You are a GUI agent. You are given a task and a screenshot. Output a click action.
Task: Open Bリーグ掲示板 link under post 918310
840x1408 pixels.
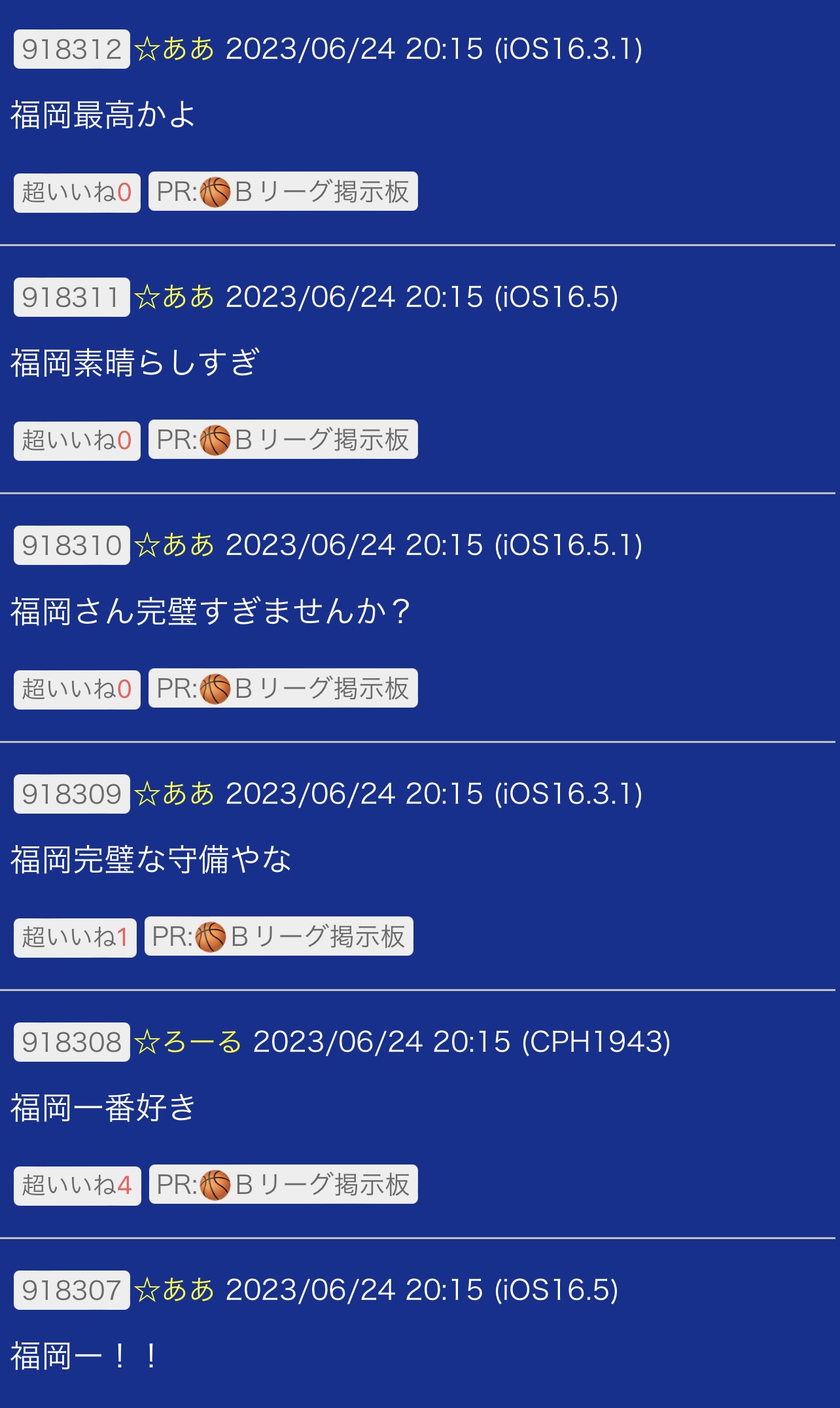[x=283, y=689]
